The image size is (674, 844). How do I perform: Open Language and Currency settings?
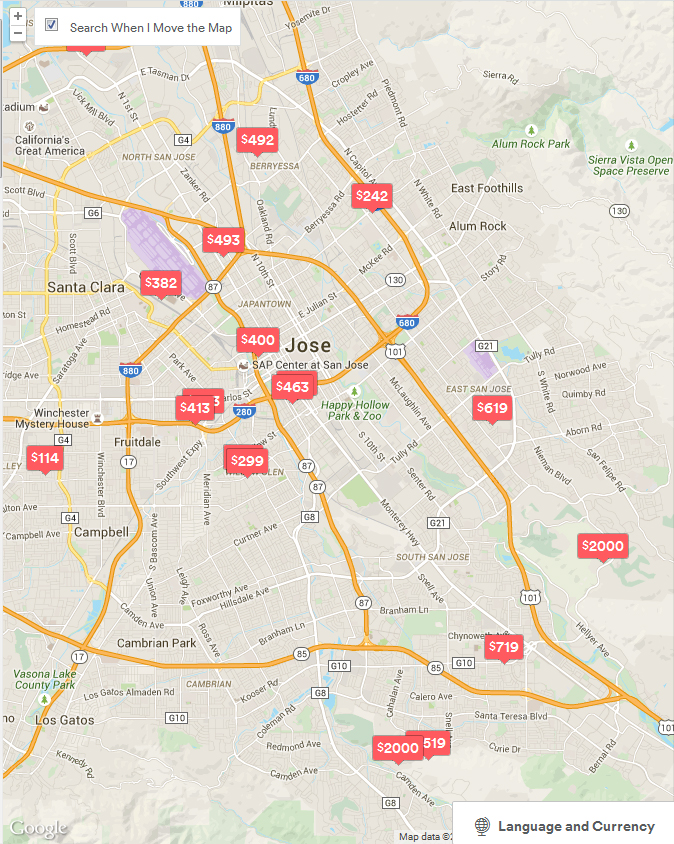[565, 826]
